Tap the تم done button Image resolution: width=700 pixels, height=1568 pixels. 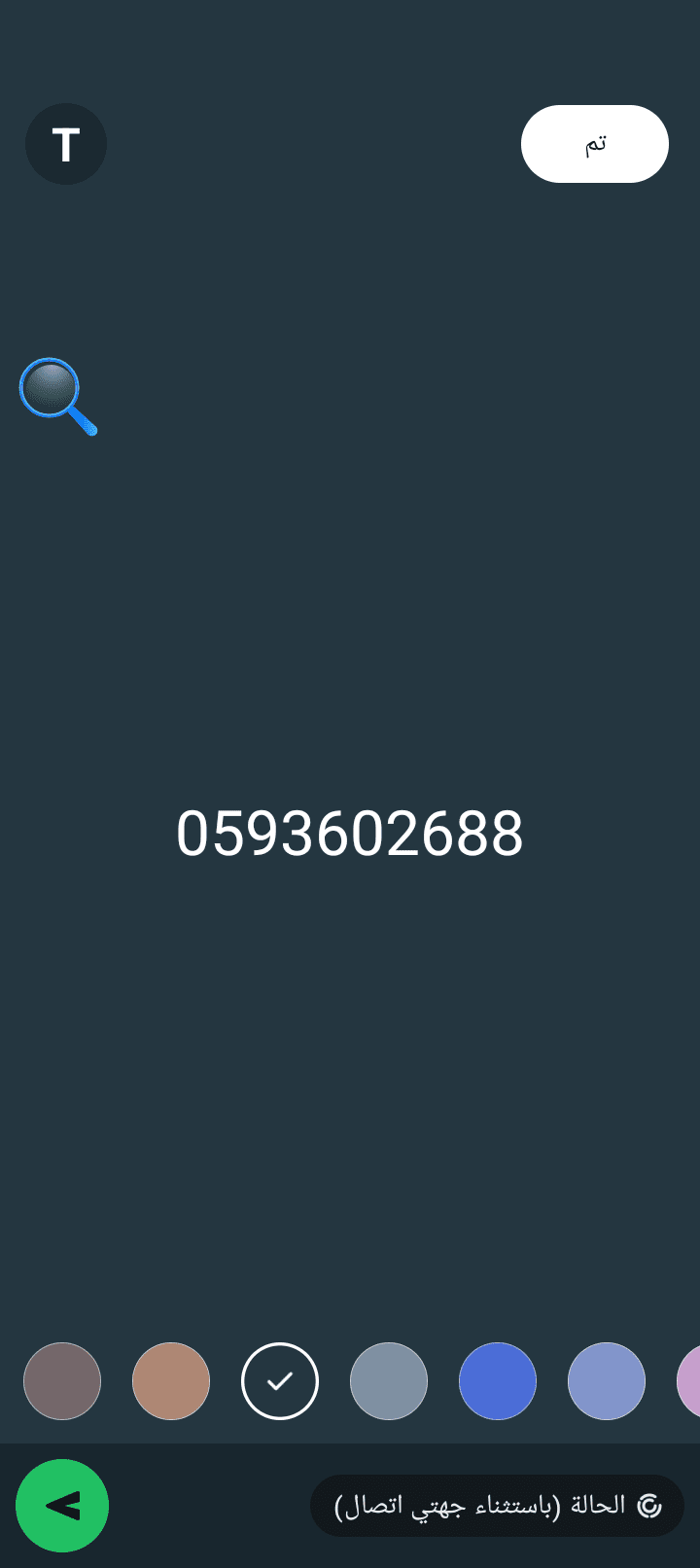[x=594, y=144]
